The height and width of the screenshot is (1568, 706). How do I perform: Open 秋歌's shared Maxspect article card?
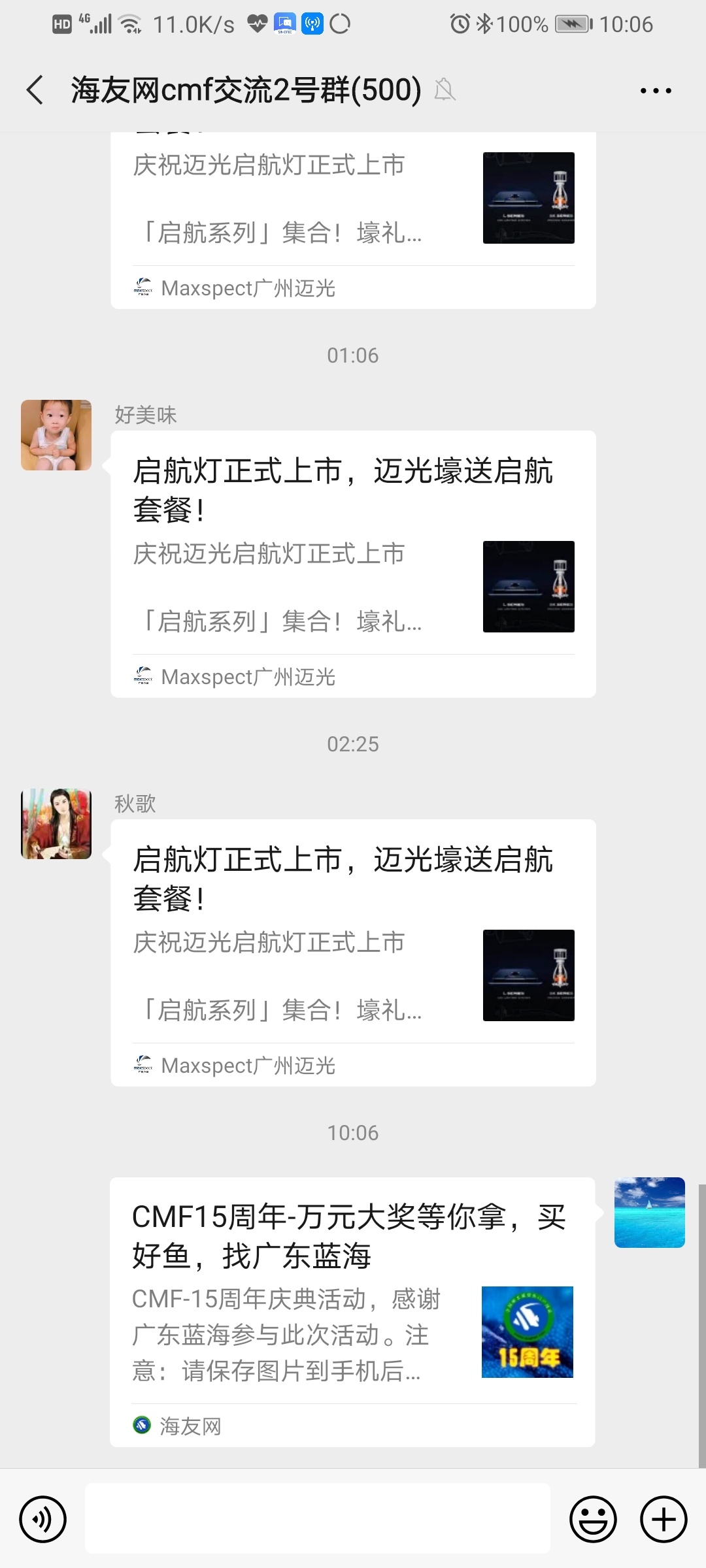coord(353,952)
